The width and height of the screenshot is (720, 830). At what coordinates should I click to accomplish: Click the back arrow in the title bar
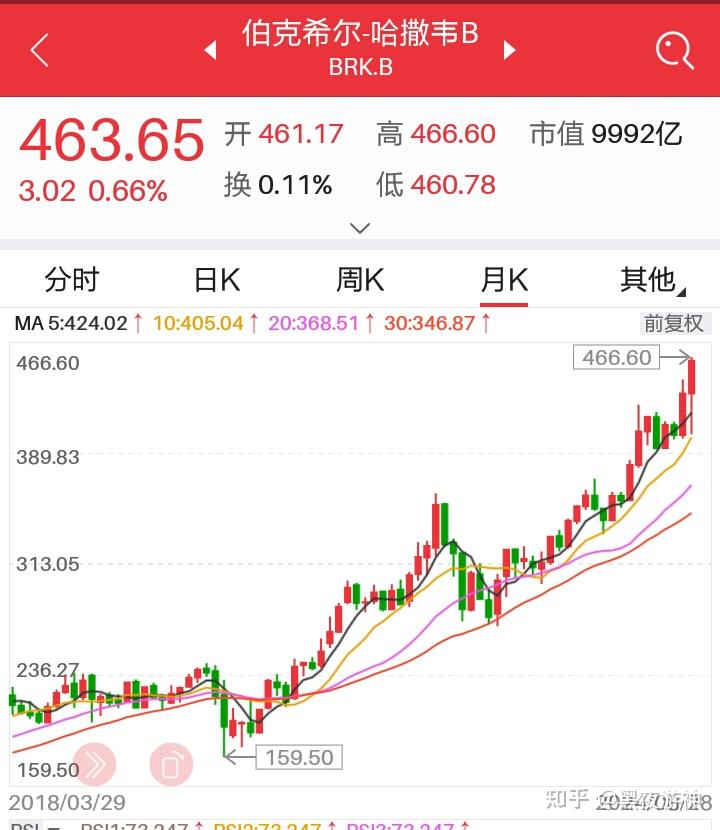point(38,48)
